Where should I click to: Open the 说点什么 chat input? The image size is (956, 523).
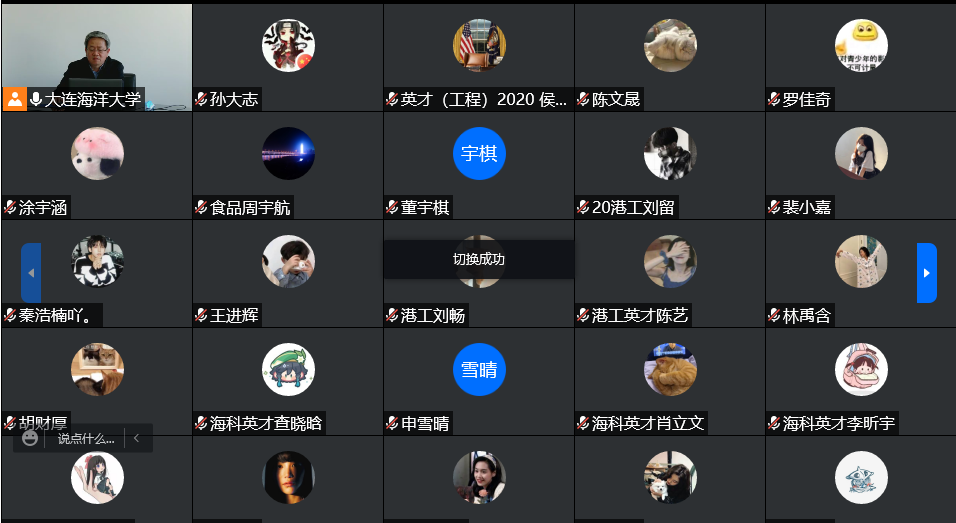tap(86, 438)
